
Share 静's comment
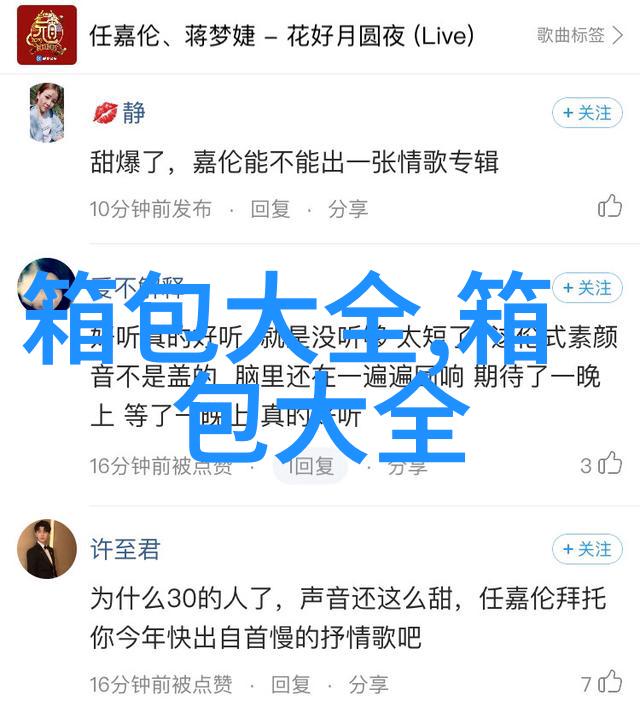(348, 209)
